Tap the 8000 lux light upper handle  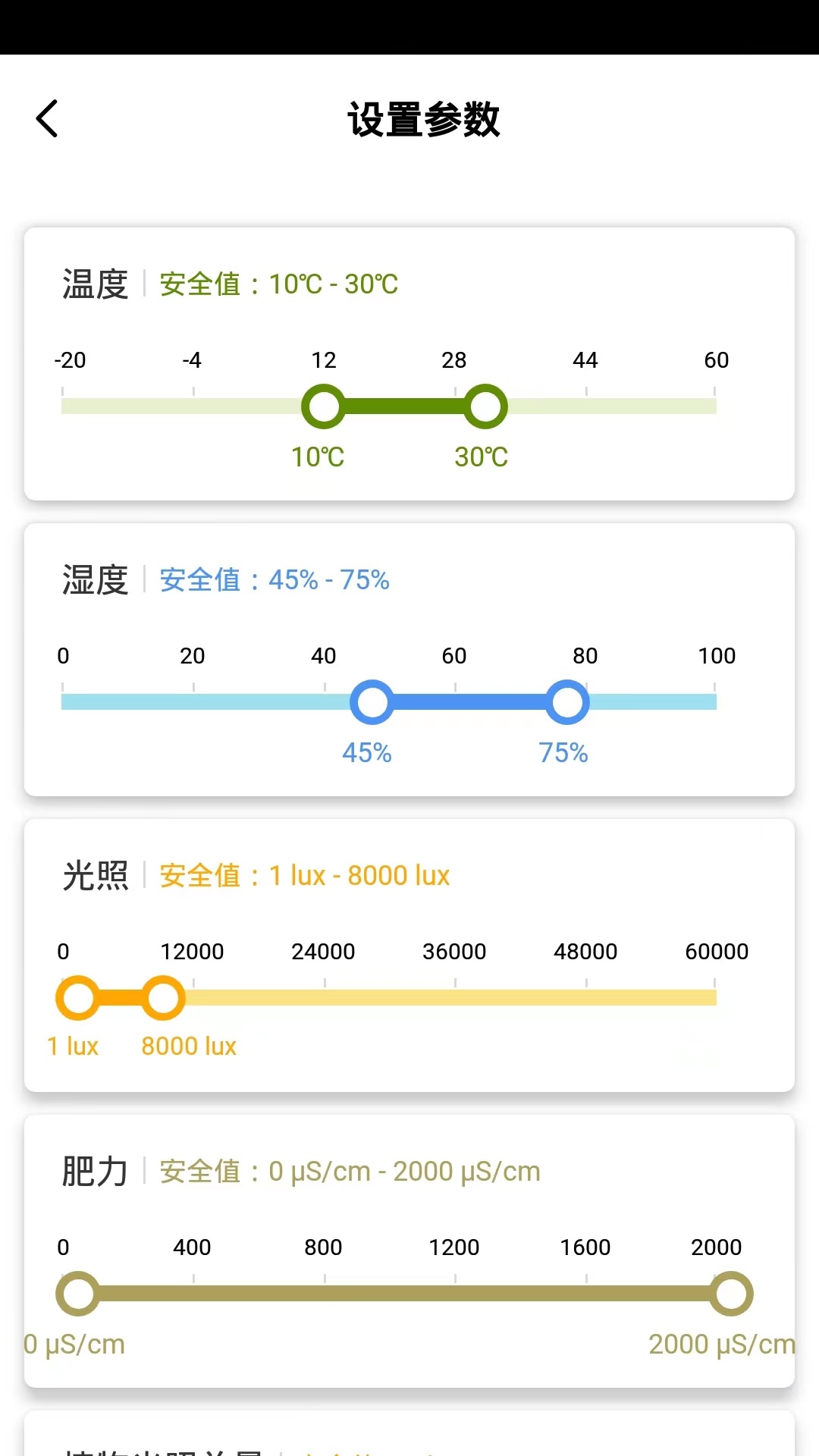pos(163,998)
